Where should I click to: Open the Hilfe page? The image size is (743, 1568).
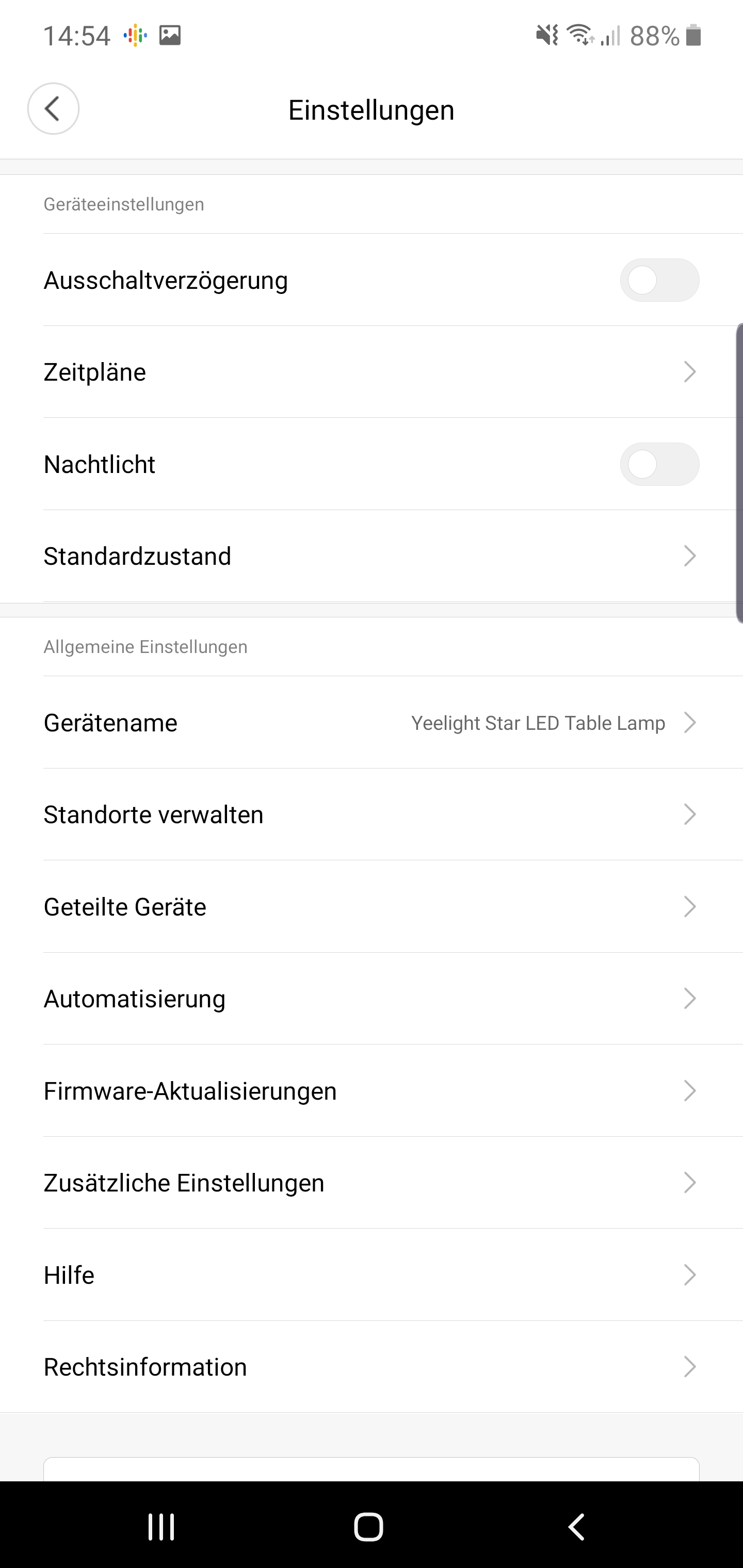pyautogui.click(x=372, y=1275)
